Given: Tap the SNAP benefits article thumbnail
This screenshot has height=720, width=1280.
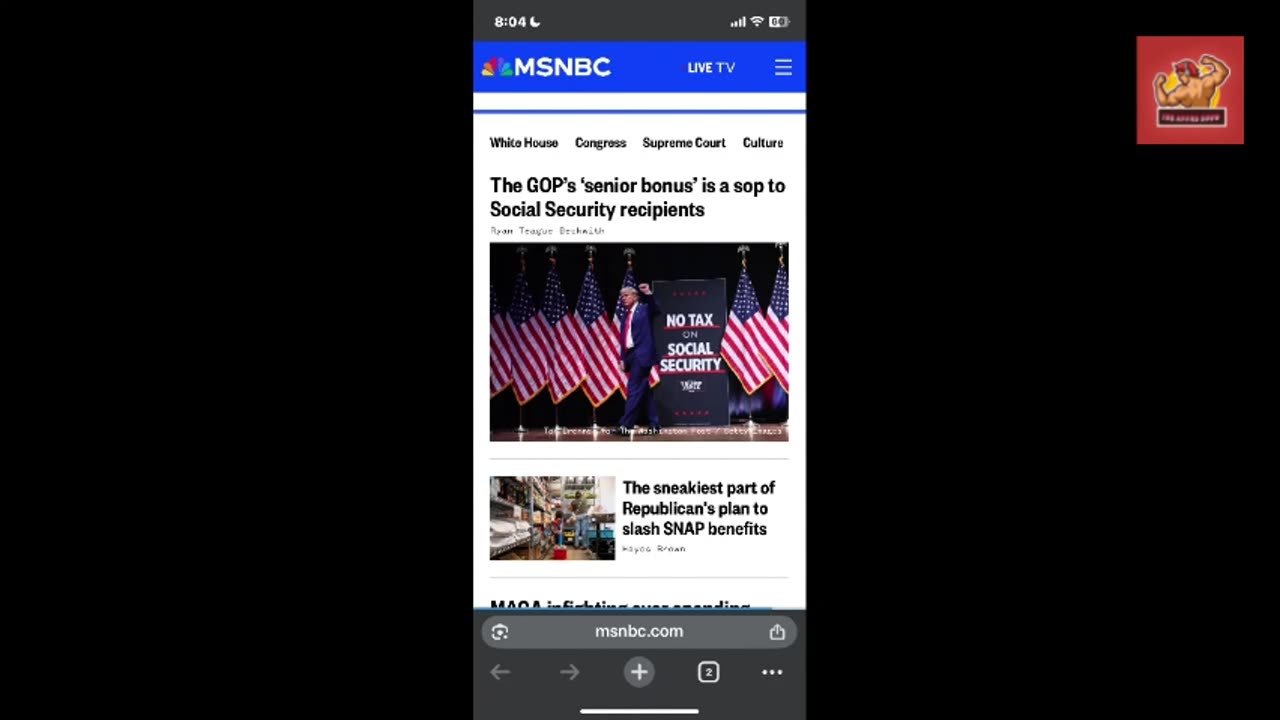Looking at the screenshot, I should pyautogui.click(x=552, y=517).
